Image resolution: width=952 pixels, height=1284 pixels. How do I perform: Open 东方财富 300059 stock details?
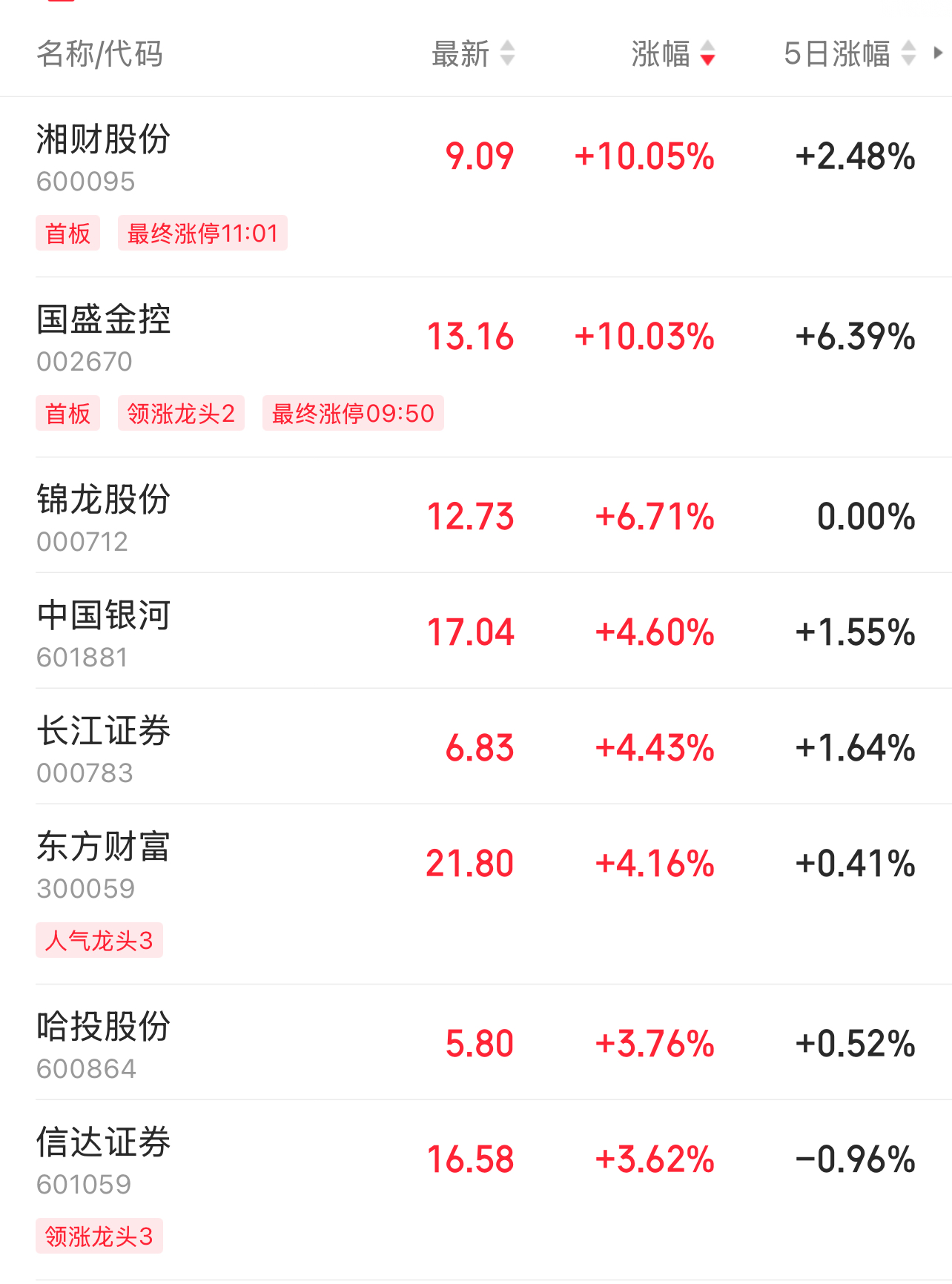point(104,864)
